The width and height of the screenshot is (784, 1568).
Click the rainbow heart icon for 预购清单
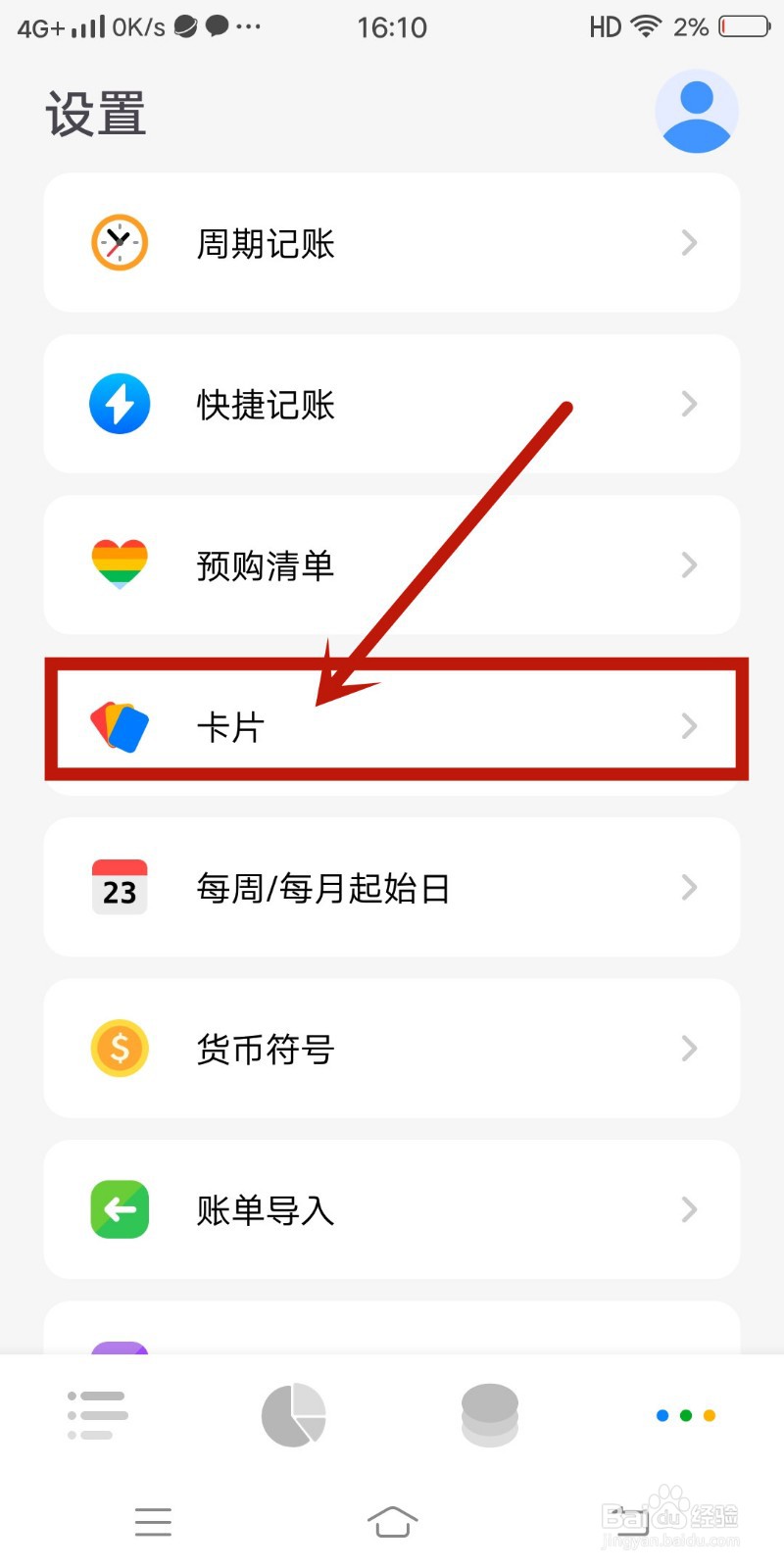[119, 564]
